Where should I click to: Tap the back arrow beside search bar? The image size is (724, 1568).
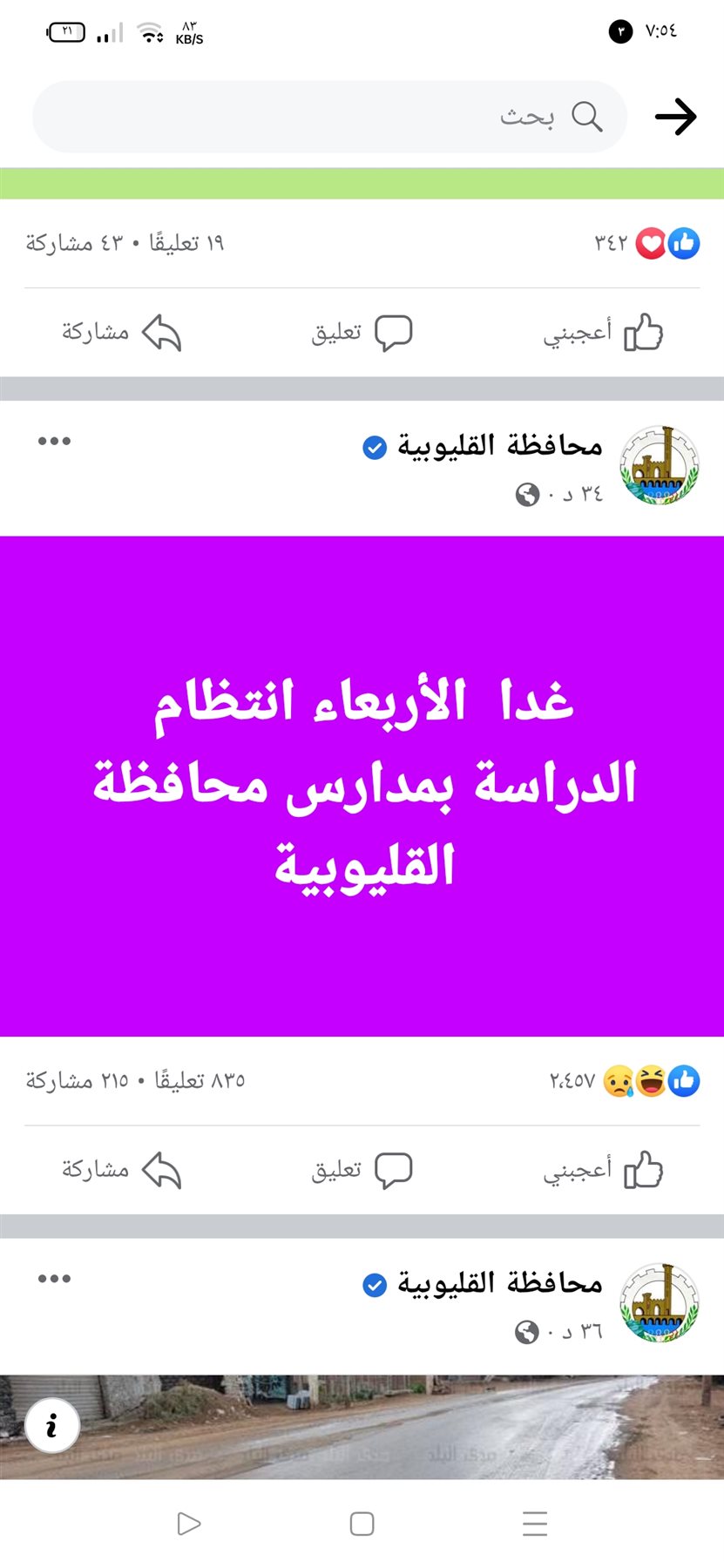tap(676, 117)
